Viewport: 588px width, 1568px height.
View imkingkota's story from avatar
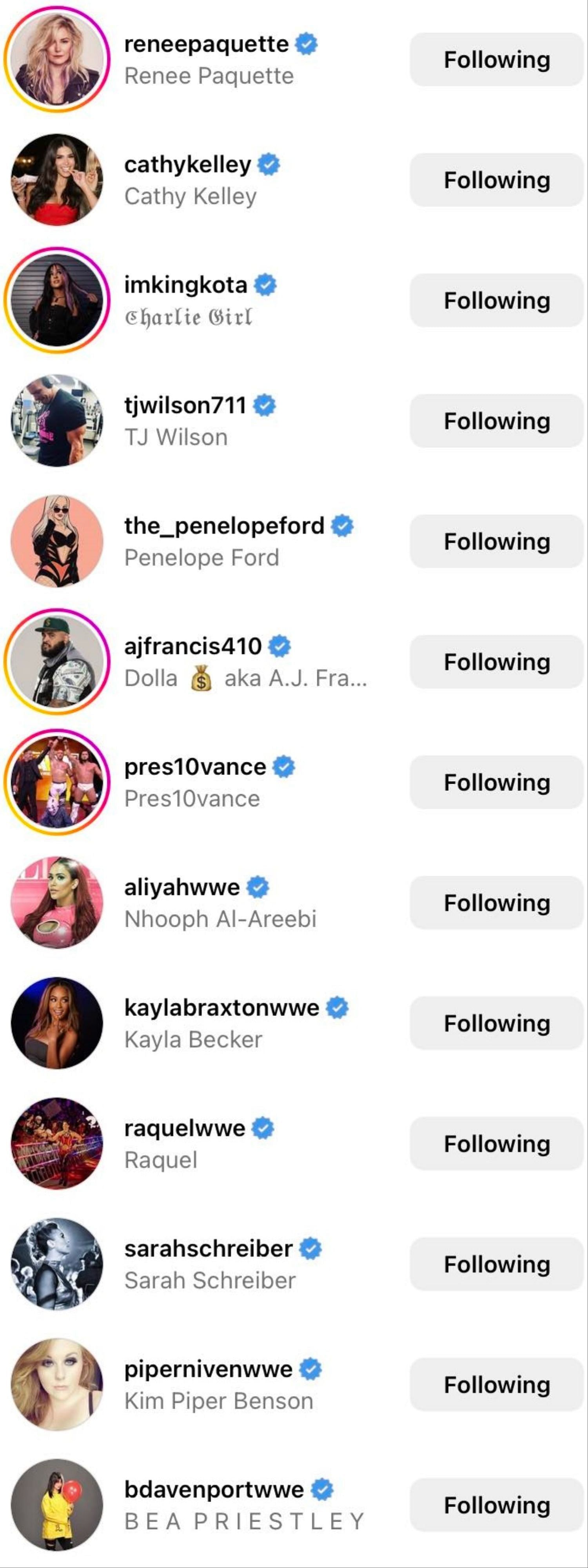click(x=57, y=300)
